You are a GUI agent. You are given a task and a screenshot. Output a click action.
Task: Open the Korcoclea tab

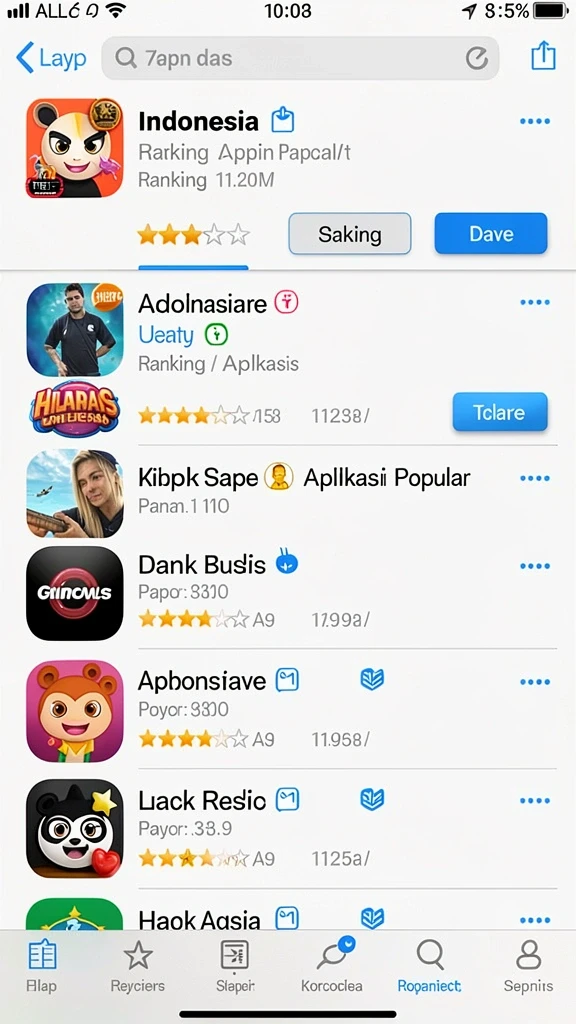332,965
